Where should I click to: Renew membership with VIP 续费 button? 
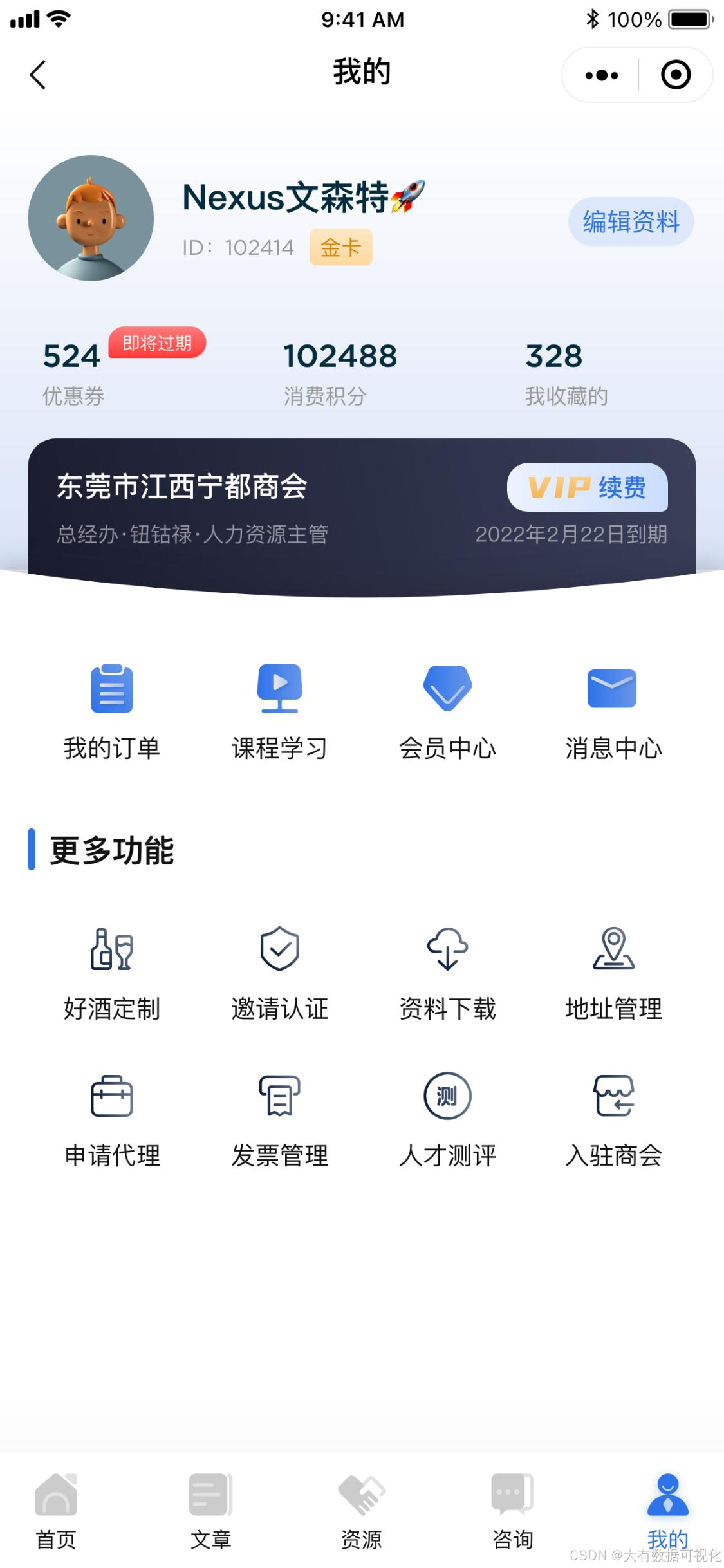587,487
